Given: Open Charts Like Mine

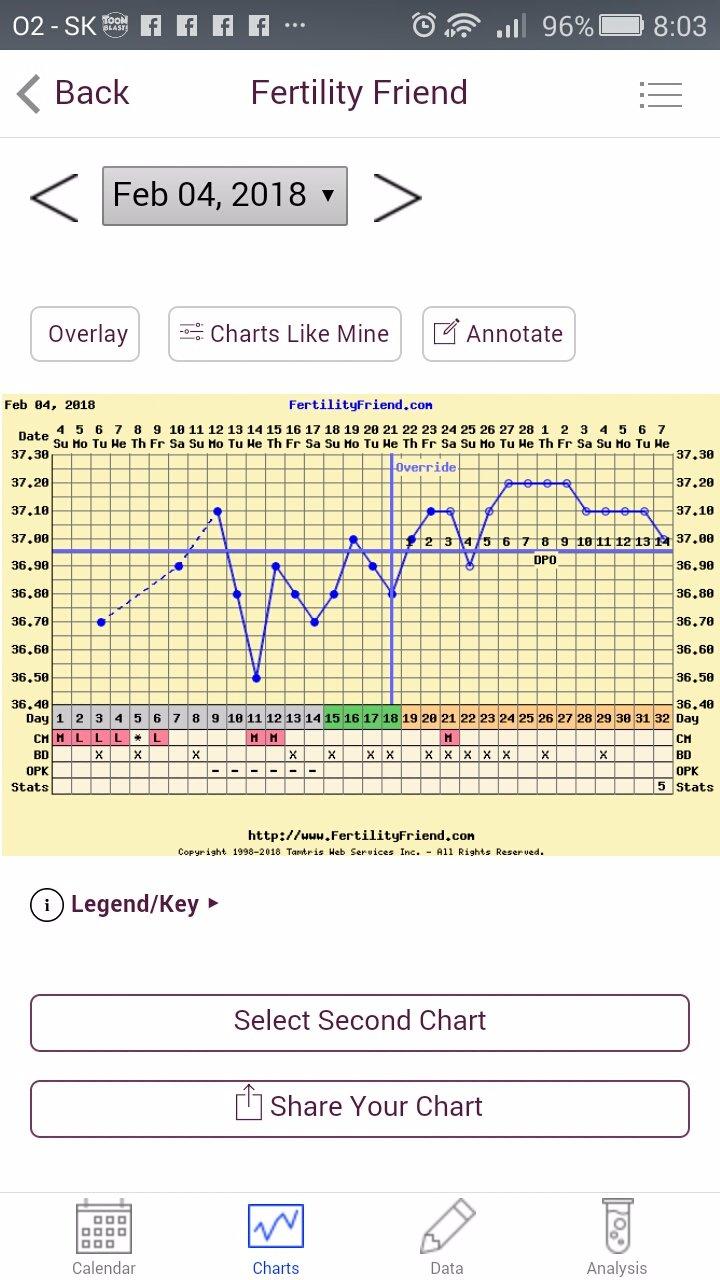Looking at the screenshot, I should (285, 334).
